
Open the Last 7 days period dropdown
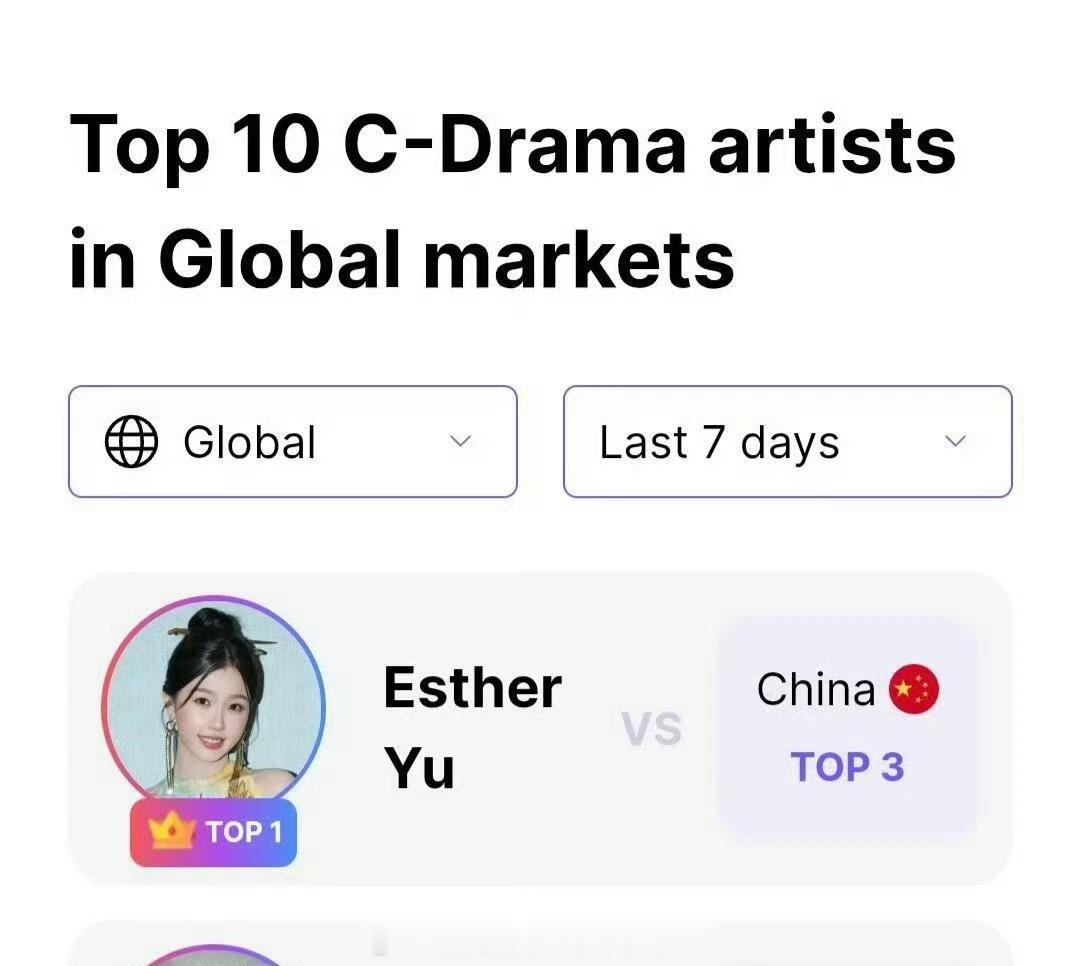(787, 442)
